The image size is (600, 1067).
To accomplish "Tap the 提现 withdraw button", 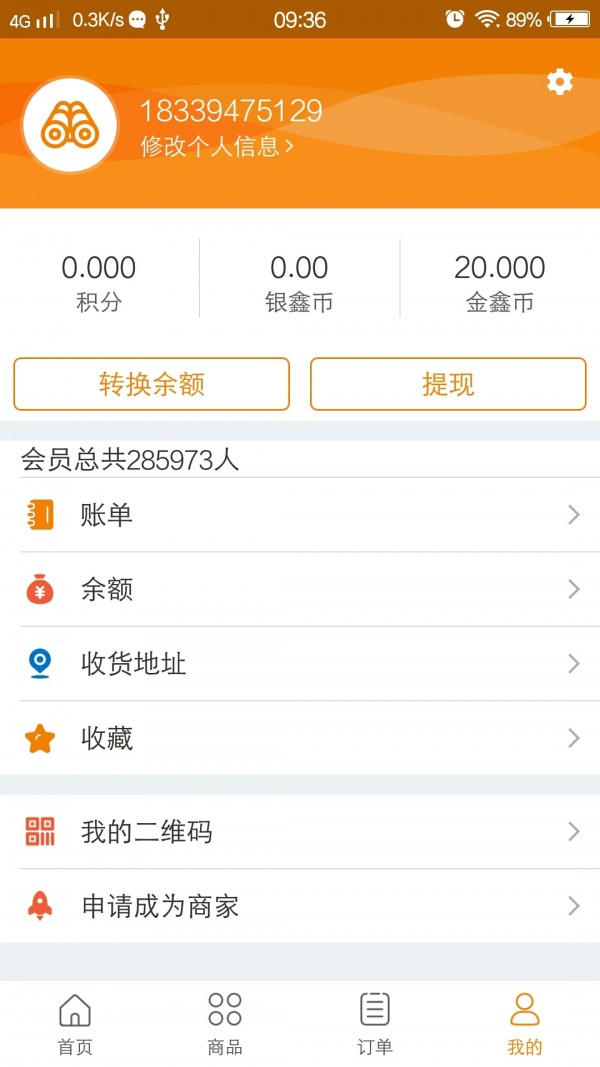I will point(448,384).
